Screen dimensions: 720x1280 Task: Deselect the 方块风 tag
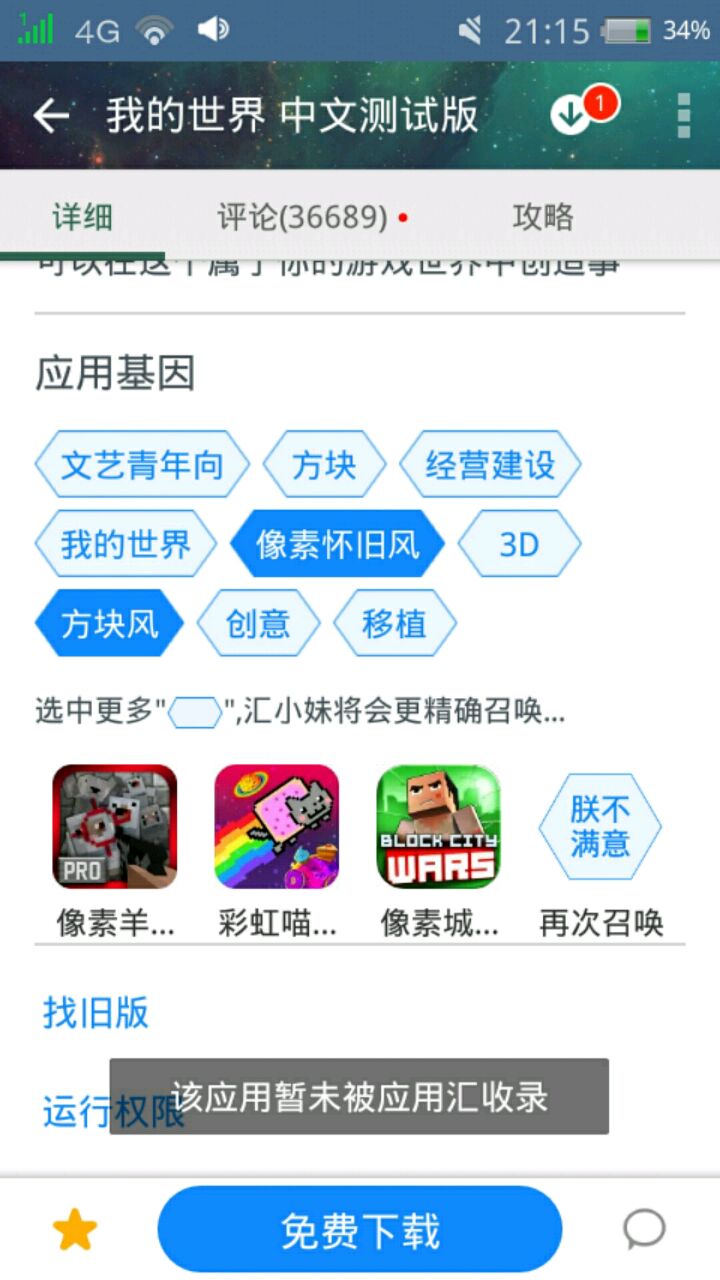(110, 624)
